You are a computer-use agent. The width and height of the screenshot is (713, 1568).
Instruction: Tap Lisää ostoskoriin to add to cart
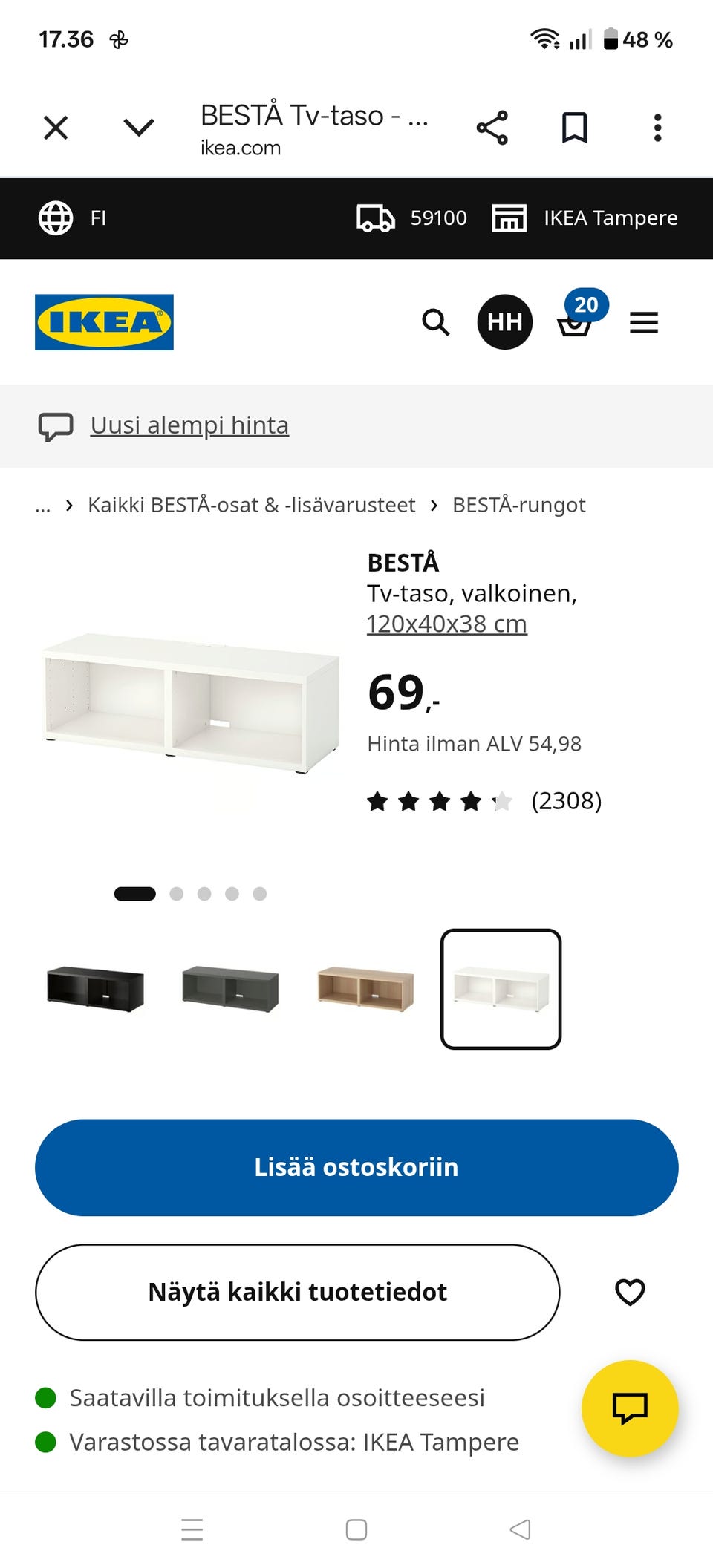(356, 1168)
